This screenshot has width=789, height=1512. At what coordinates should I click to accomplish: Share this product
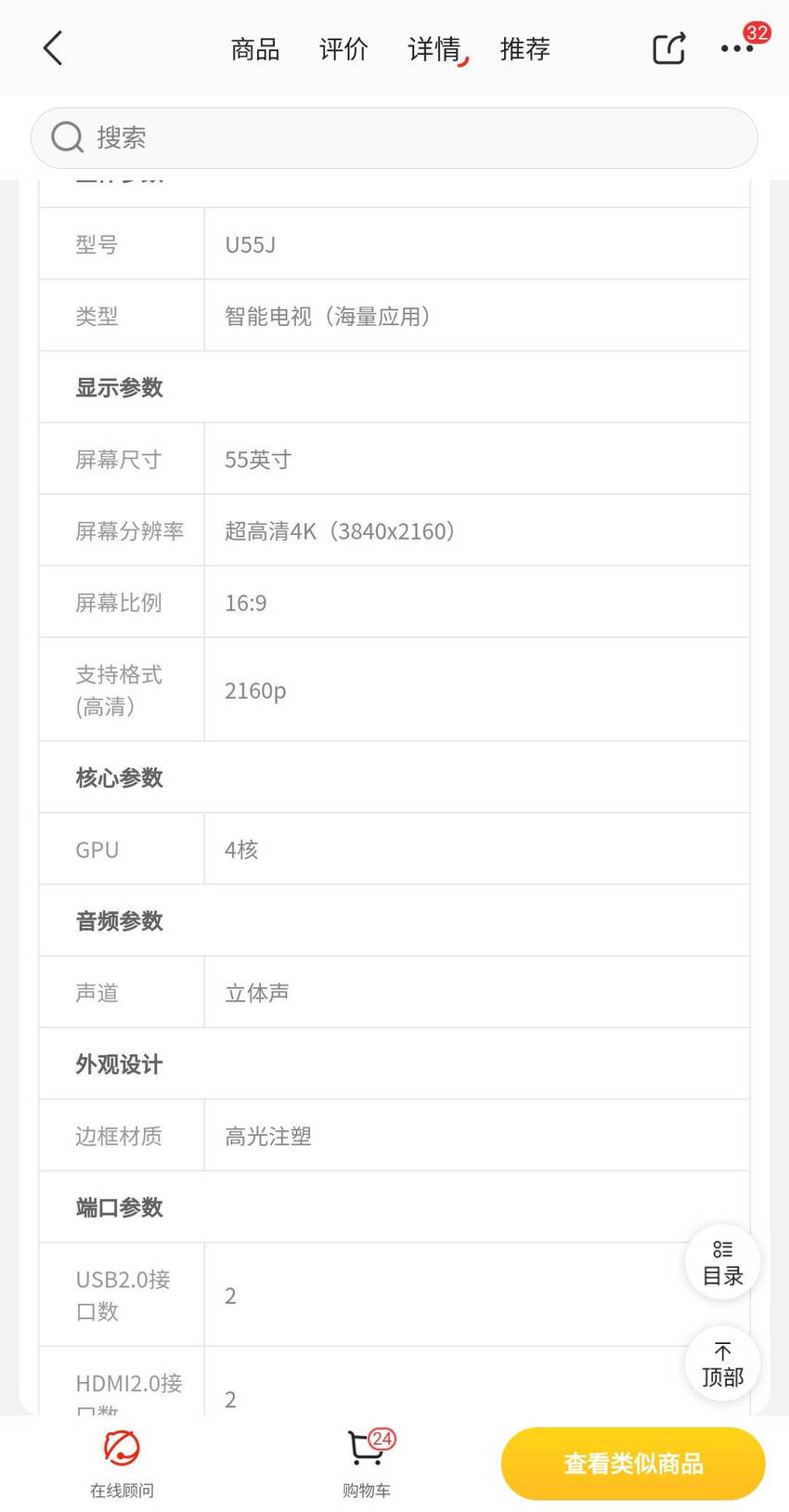[668, 48]
